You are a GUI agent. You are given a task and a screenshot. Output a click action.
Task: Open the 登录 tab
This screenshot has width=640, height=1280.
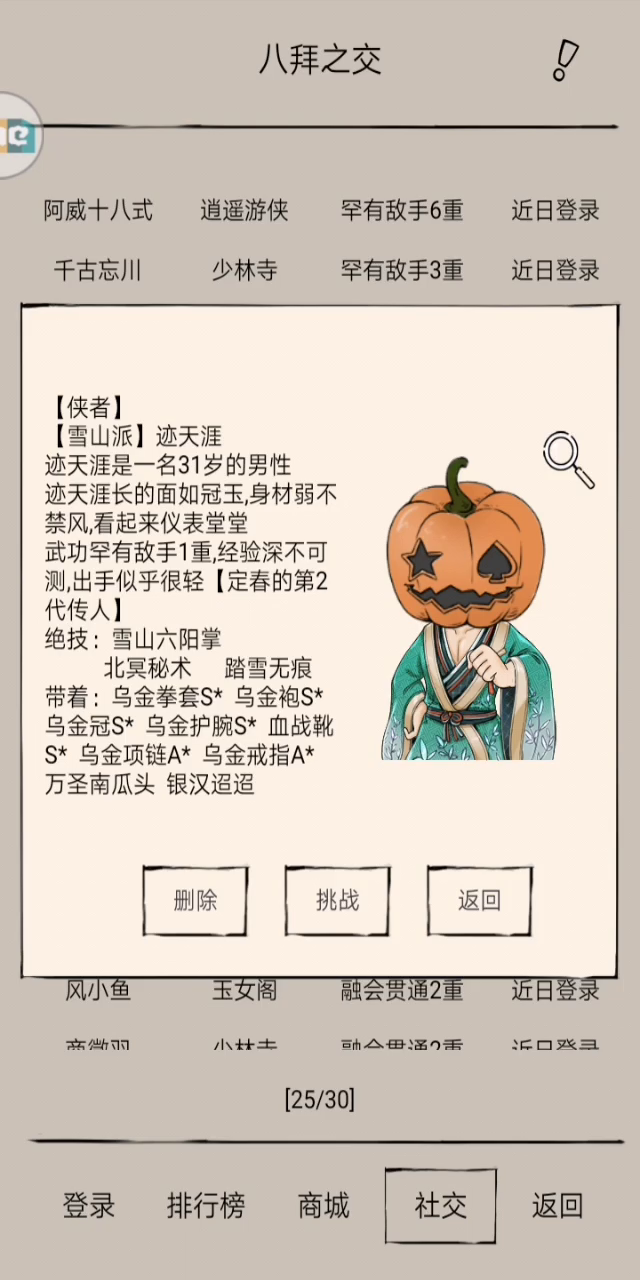89,1205
